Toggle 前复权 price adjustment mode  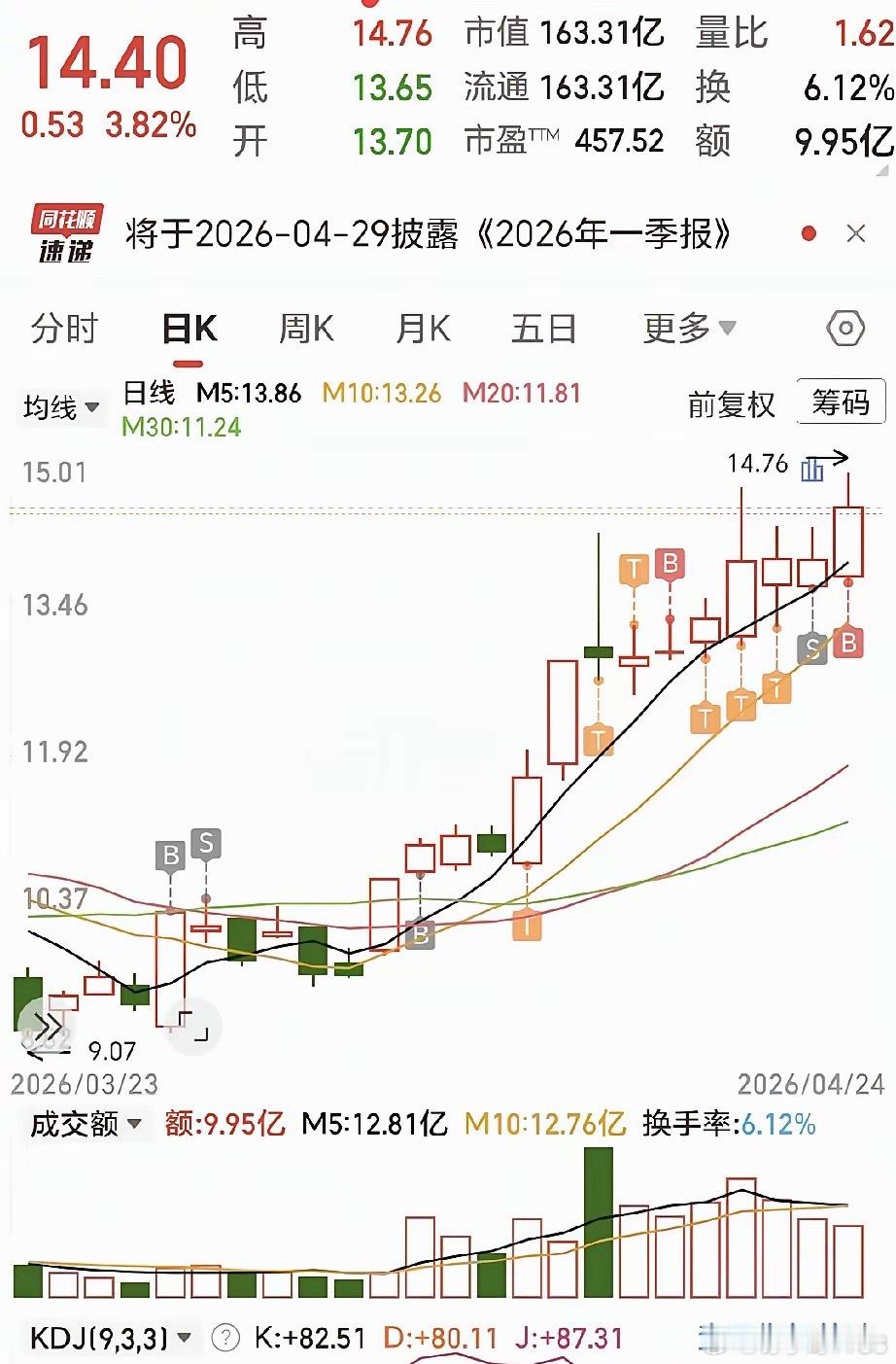[734, 405]
